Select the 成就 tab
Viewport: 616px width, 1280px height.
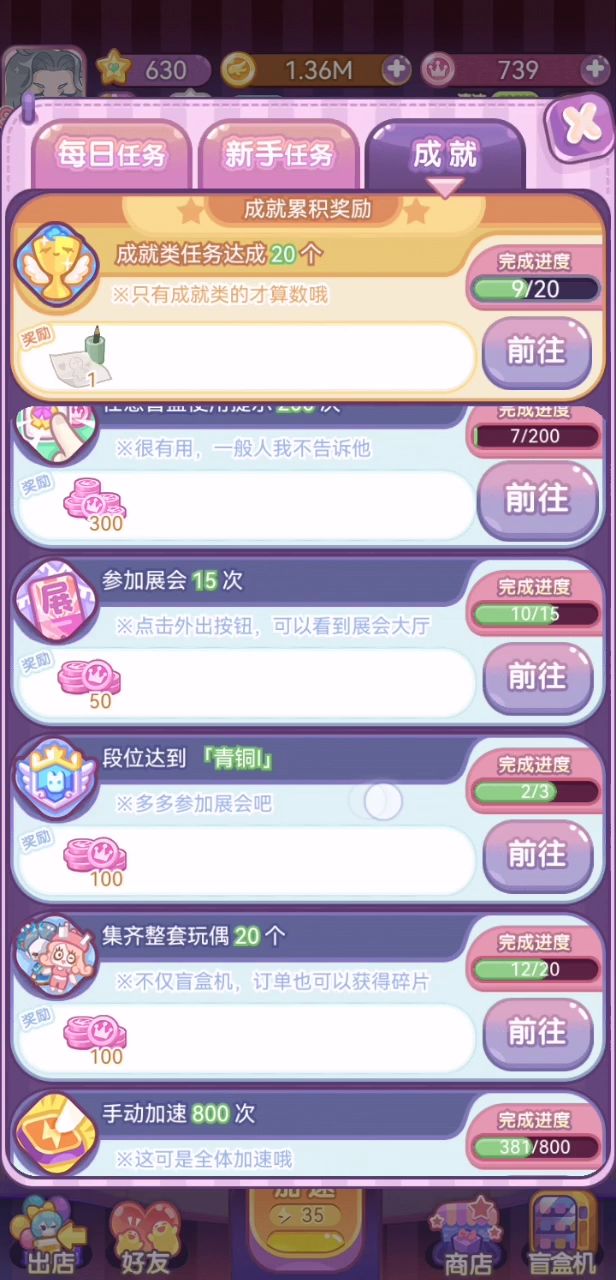coord(444,155)
